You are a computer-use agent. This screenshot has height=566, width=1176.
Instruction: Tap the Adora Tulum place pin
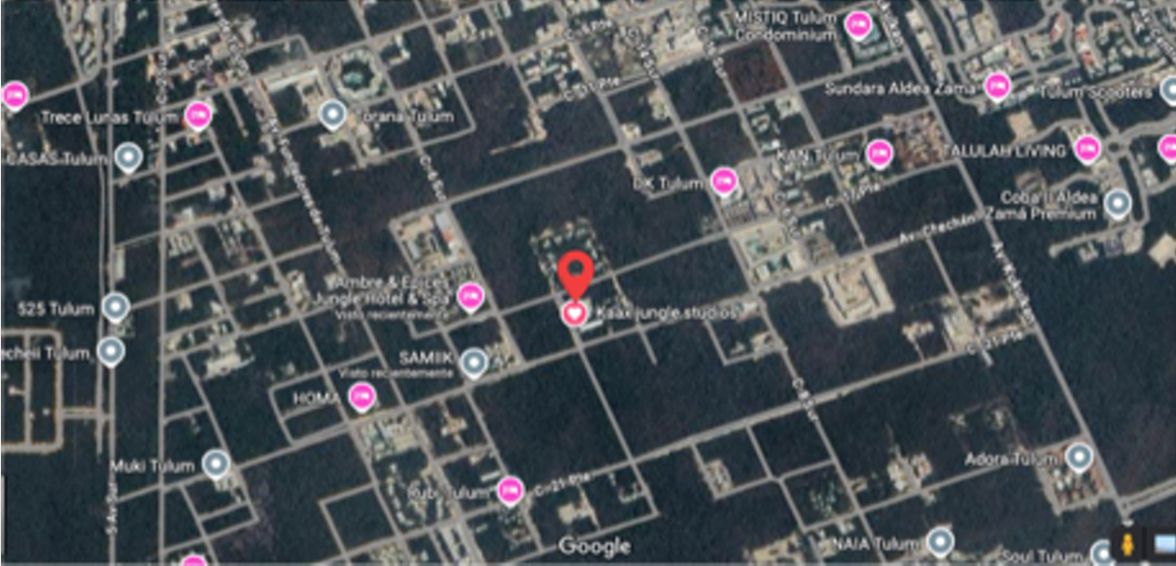pyautogui.click(x=1078, y=459)
